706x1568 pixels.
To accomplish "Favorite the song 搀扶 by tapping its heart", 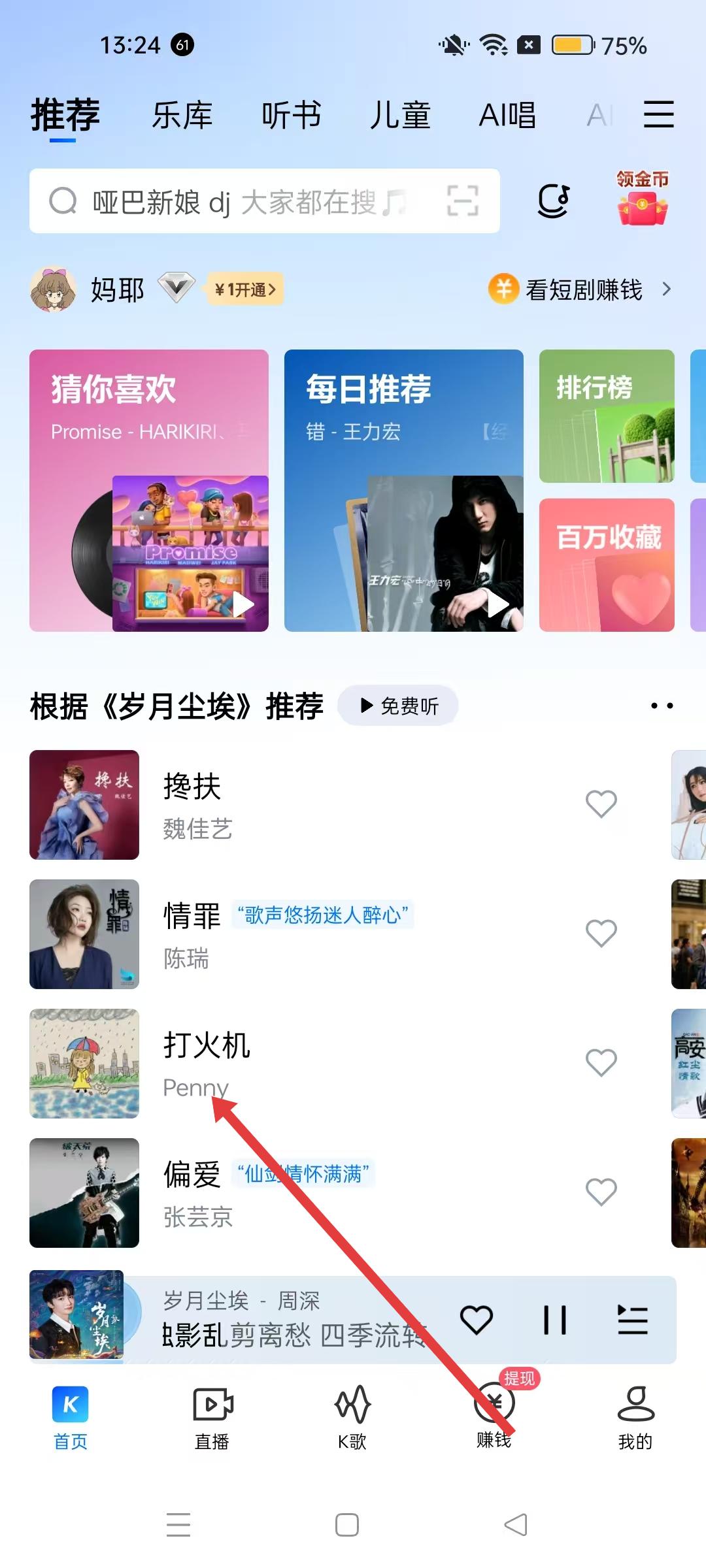I will pos(601,805).
